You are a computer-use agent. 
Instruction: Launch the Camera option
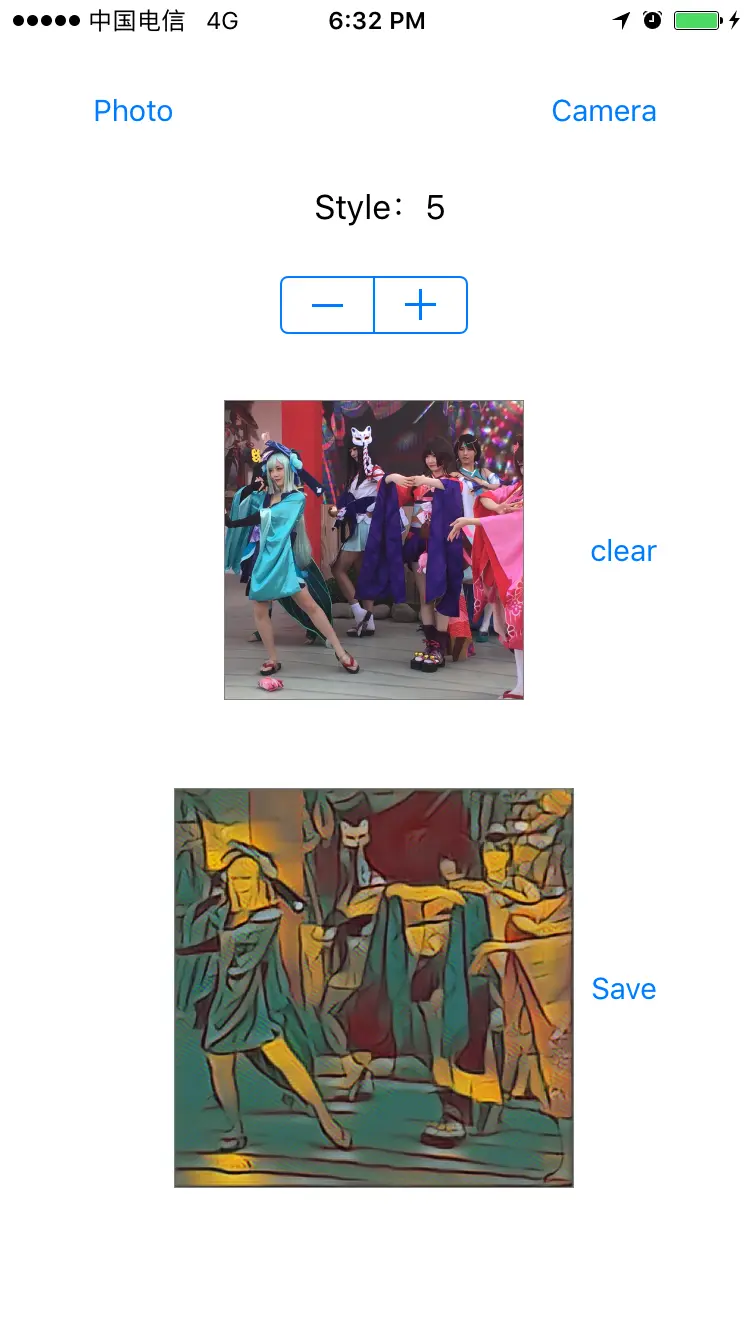click(603, 111)
